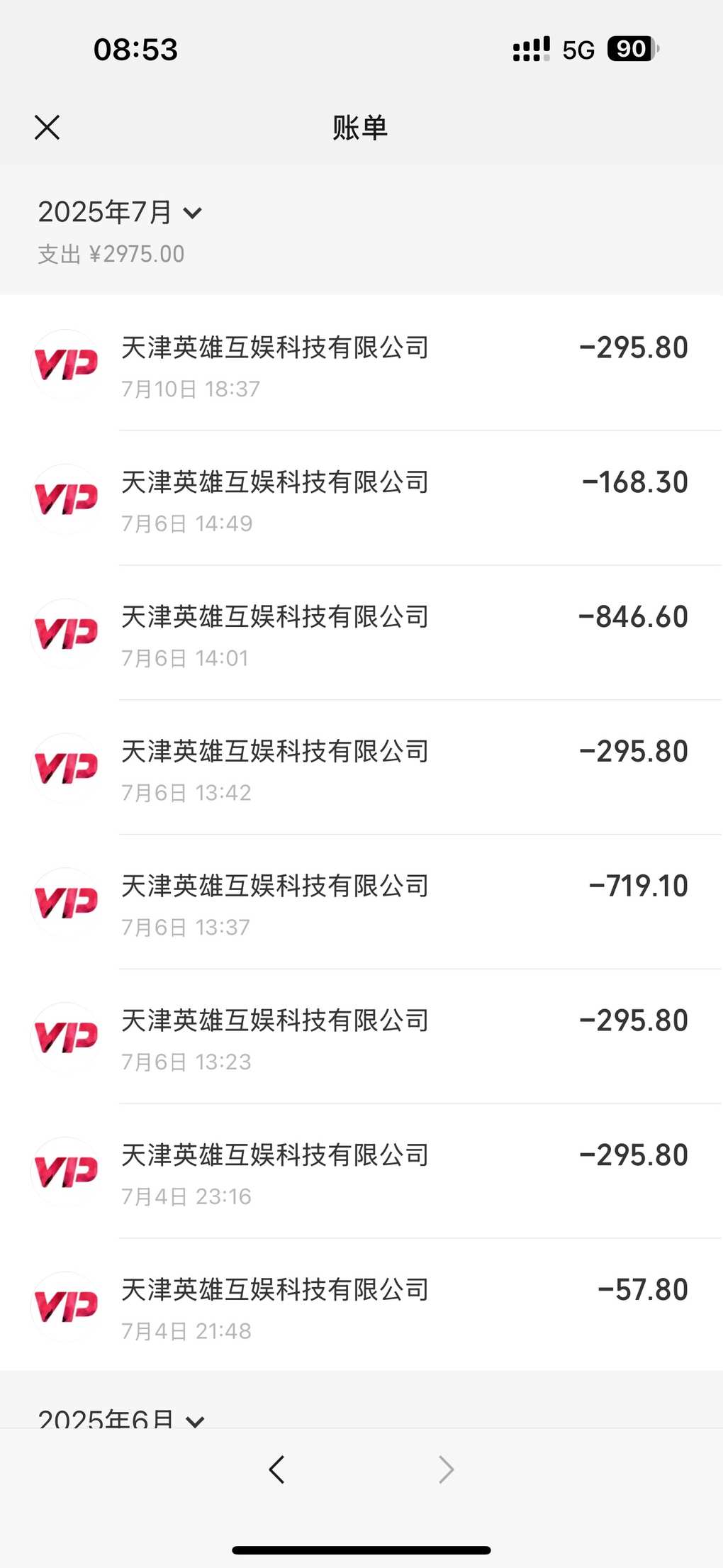Go back with the bottom left arrow
Screen dimensions: 723x1568
point(277,1469)
